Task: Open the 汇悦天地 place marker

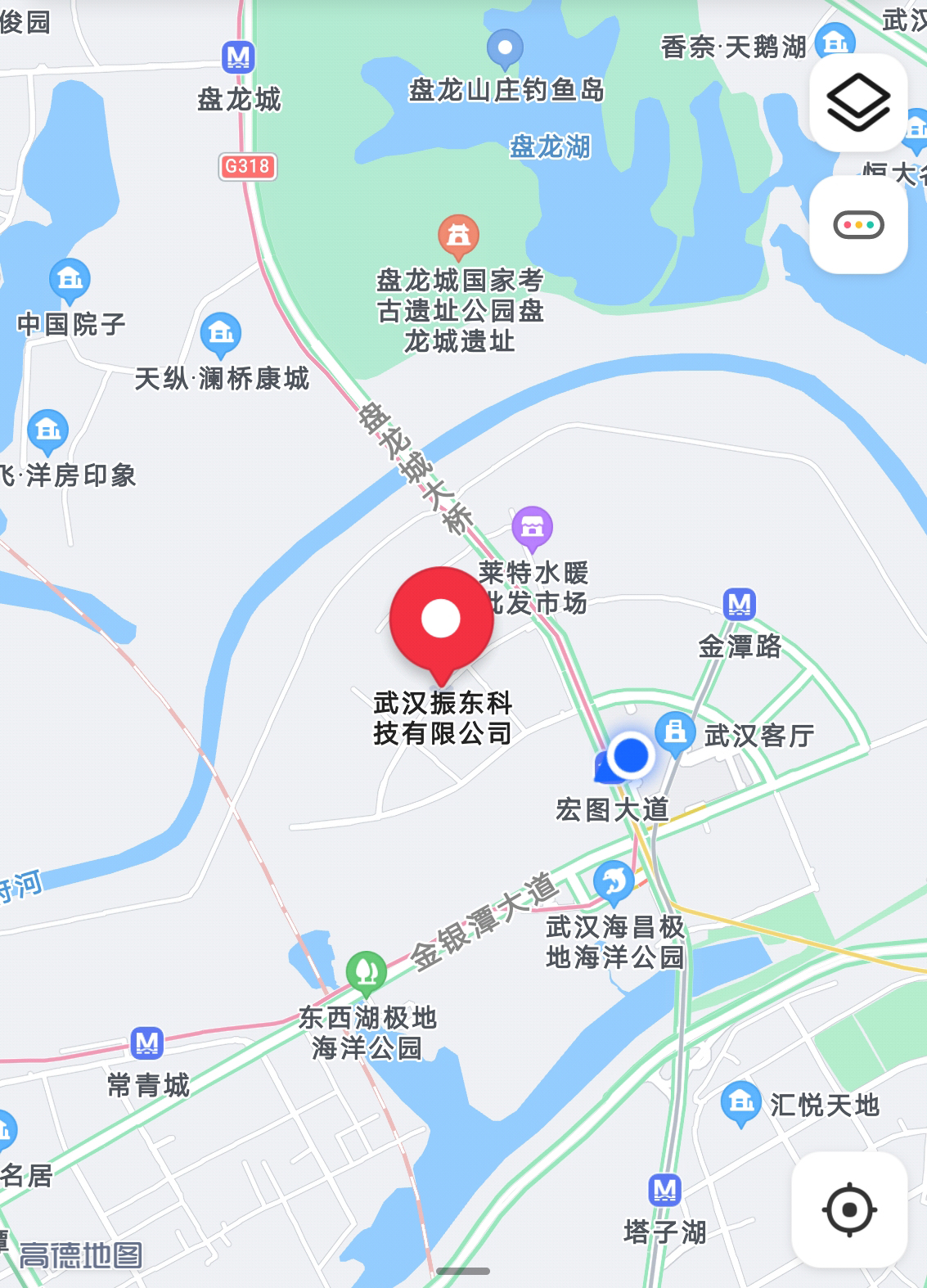Action: pos(740,1102)
